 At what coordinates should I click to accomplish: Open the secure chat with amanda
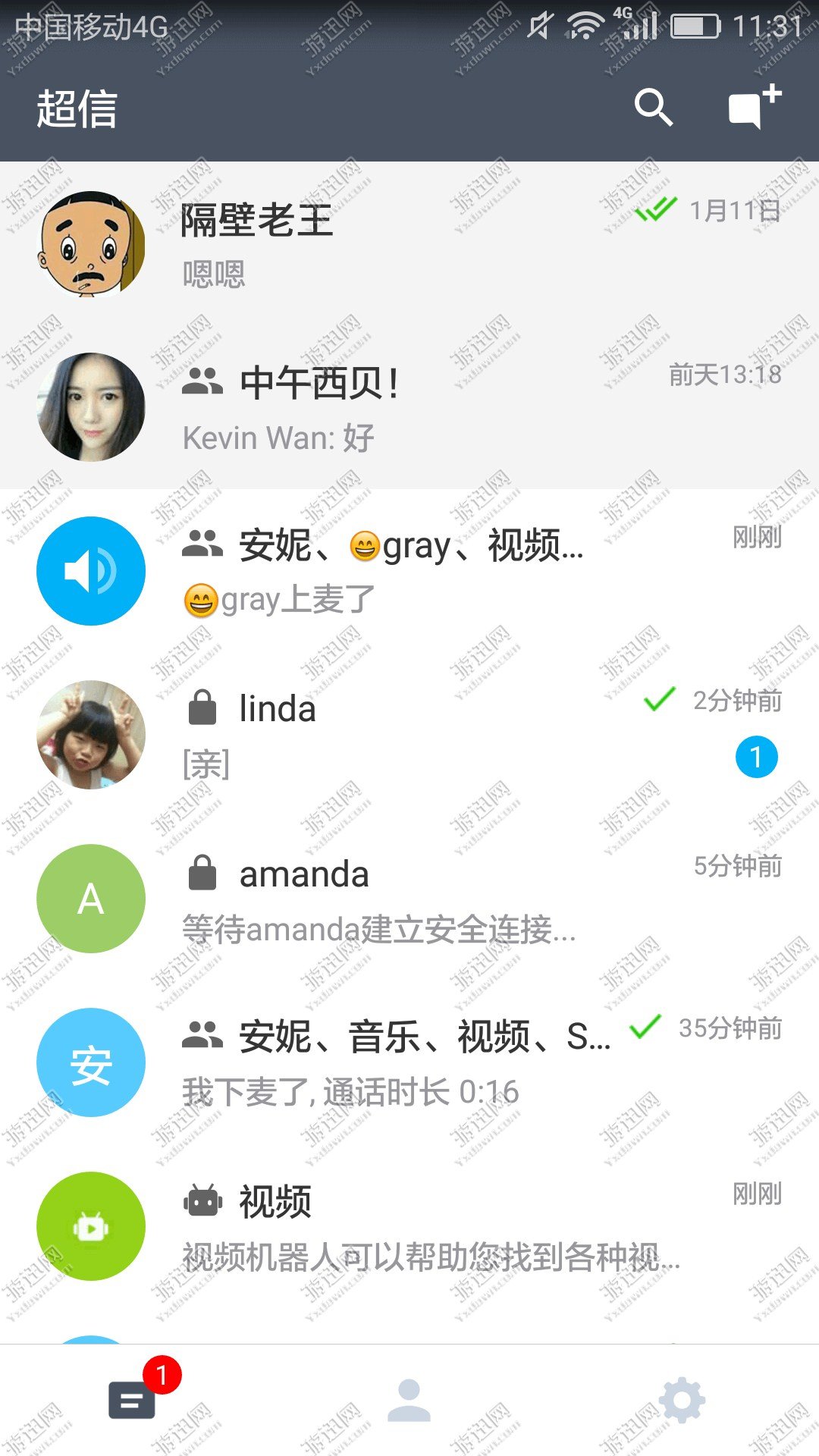click(409, 899)
